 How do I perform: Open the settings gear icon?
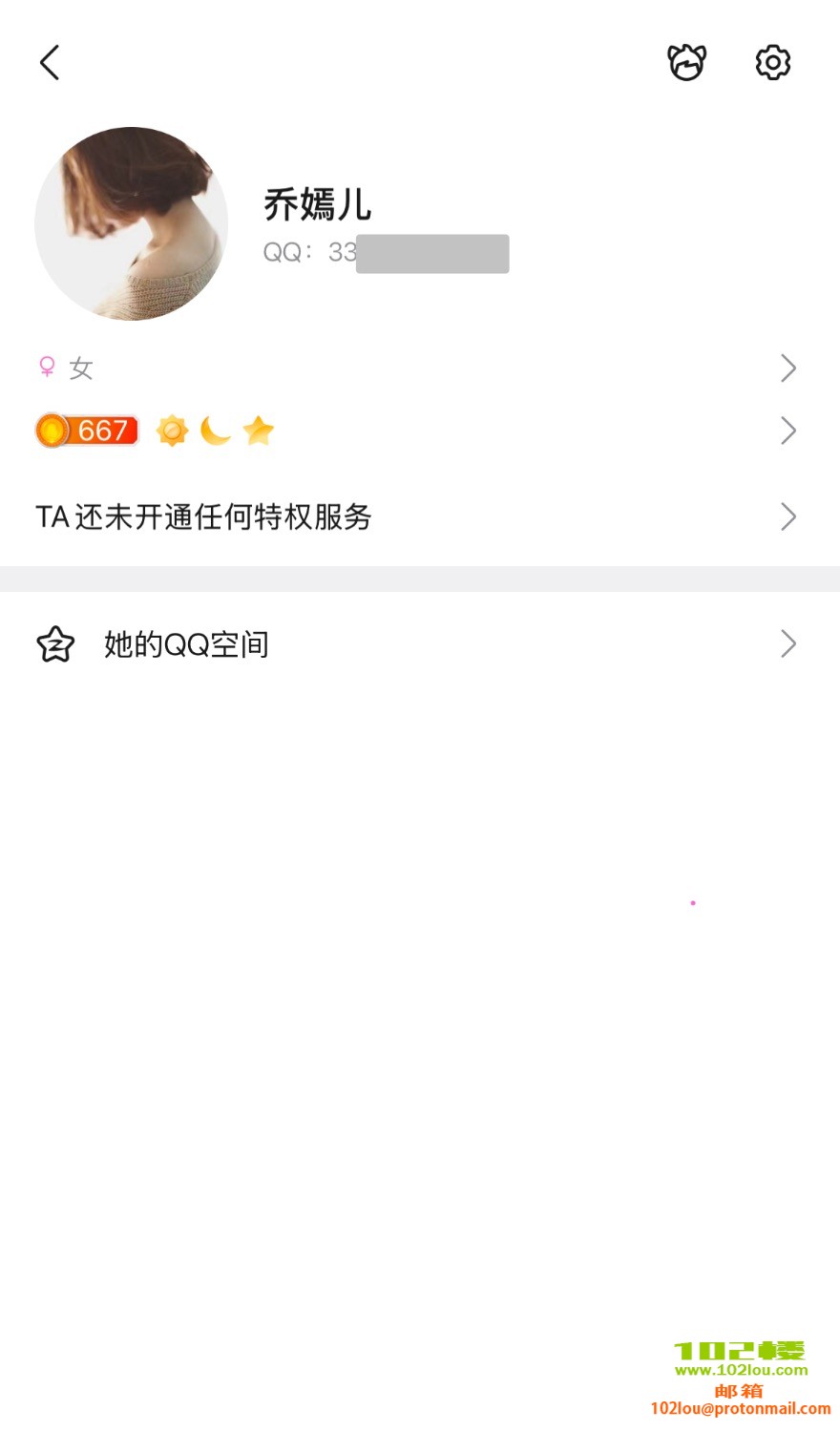772,63
